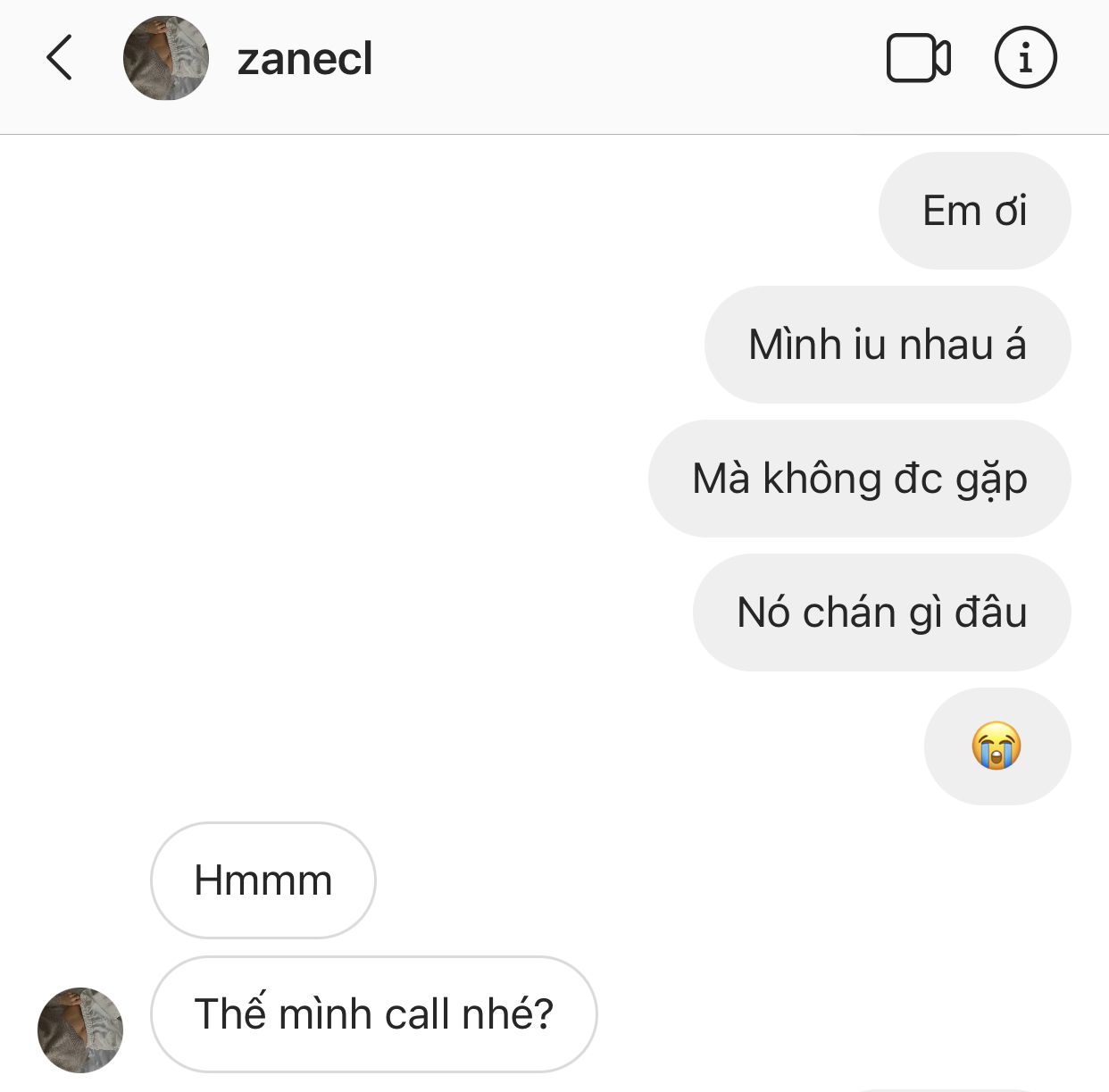Open conversation details info button
1109x1092 pixels.
pyautogui.click(x=1025, y=59)
